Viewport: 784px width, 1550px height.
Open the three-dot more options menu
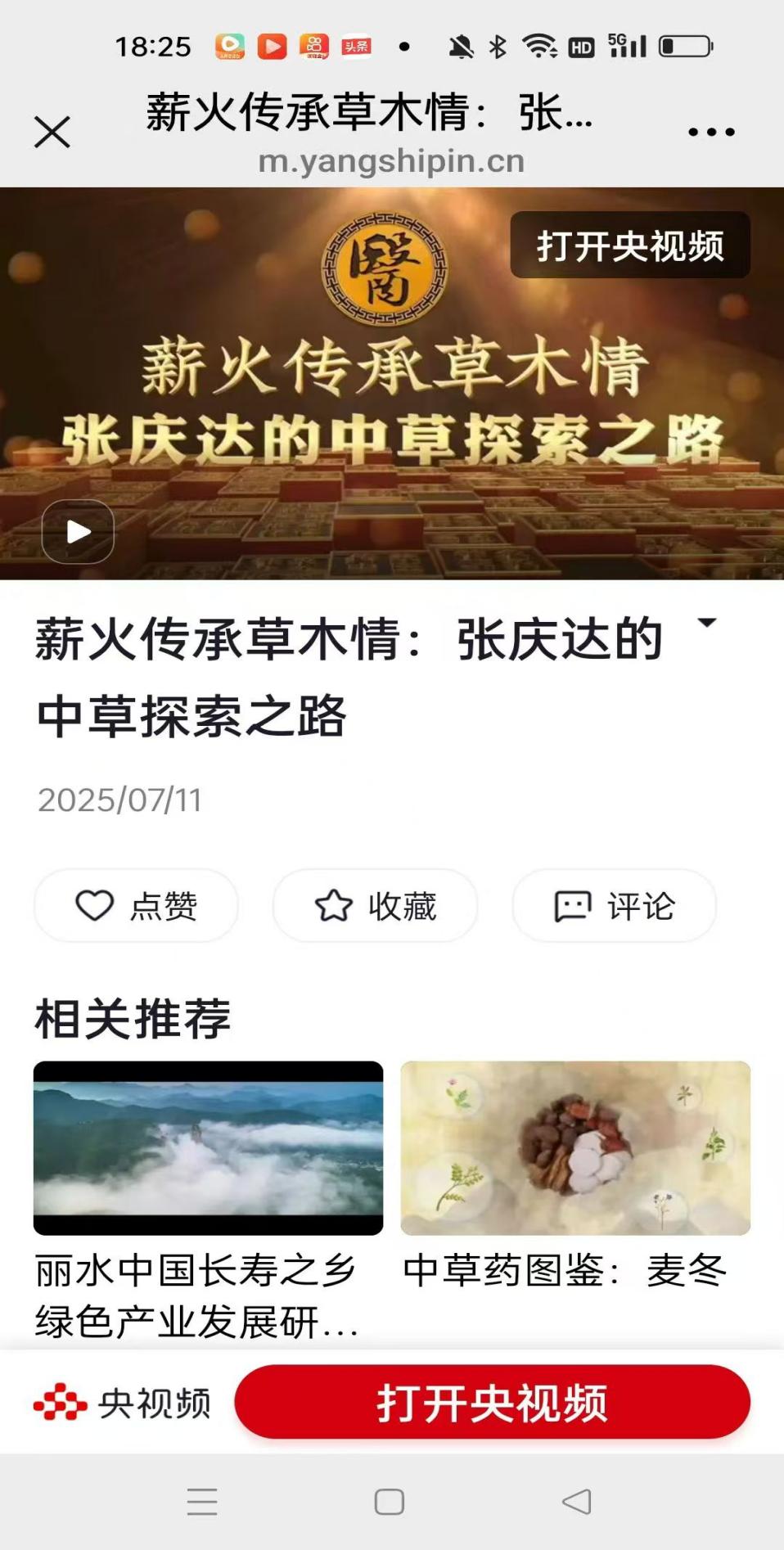point(714,129)
